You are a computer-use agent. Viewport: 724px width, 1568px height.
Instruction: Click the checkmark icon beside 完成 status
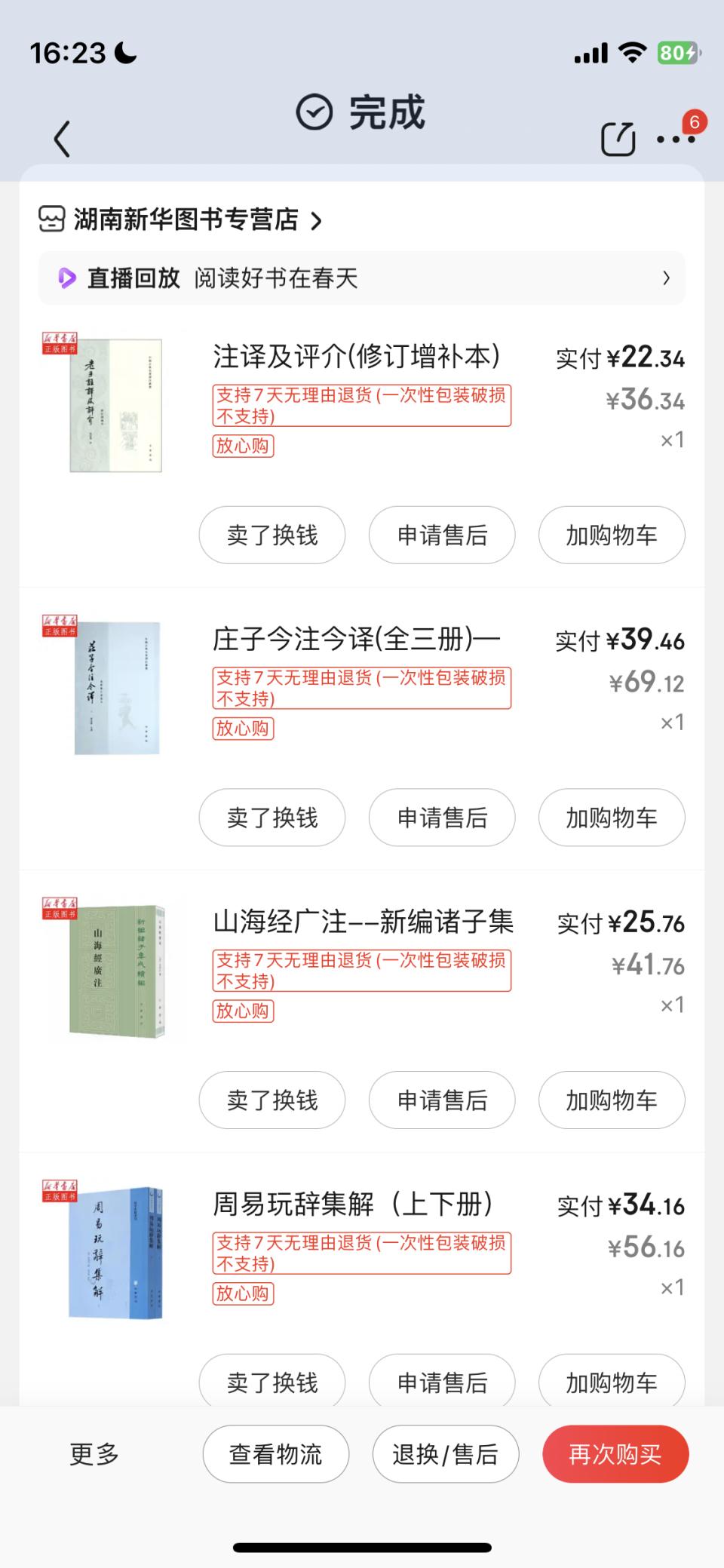click(313, 112)
